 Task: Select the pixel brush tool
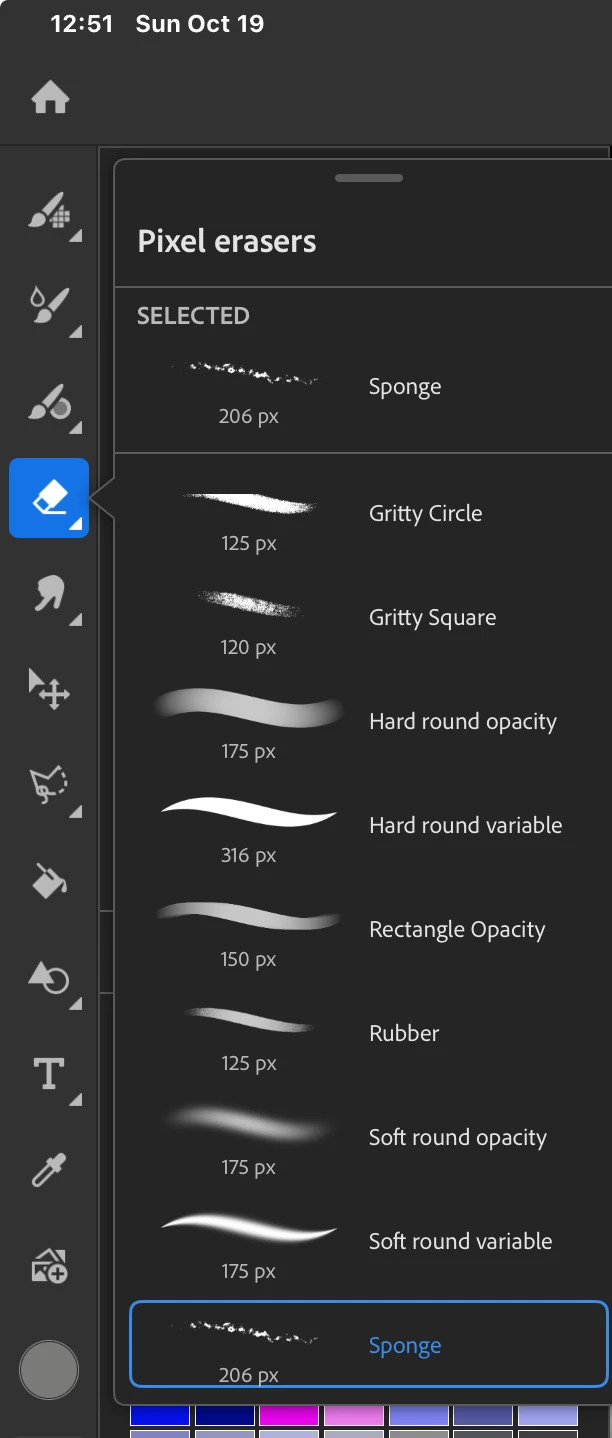49,212
